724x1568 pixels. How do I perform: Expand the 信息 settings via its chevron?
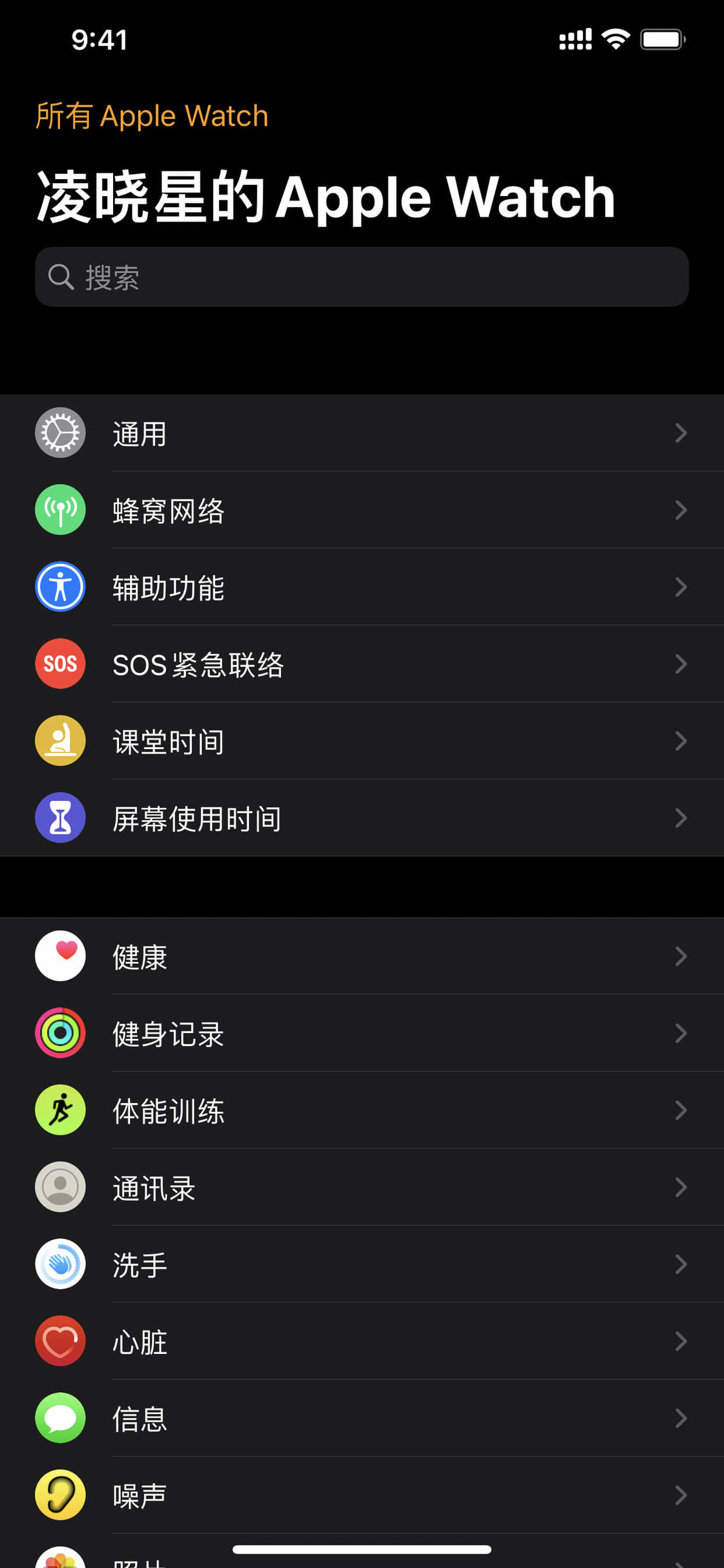(681, 1418)
